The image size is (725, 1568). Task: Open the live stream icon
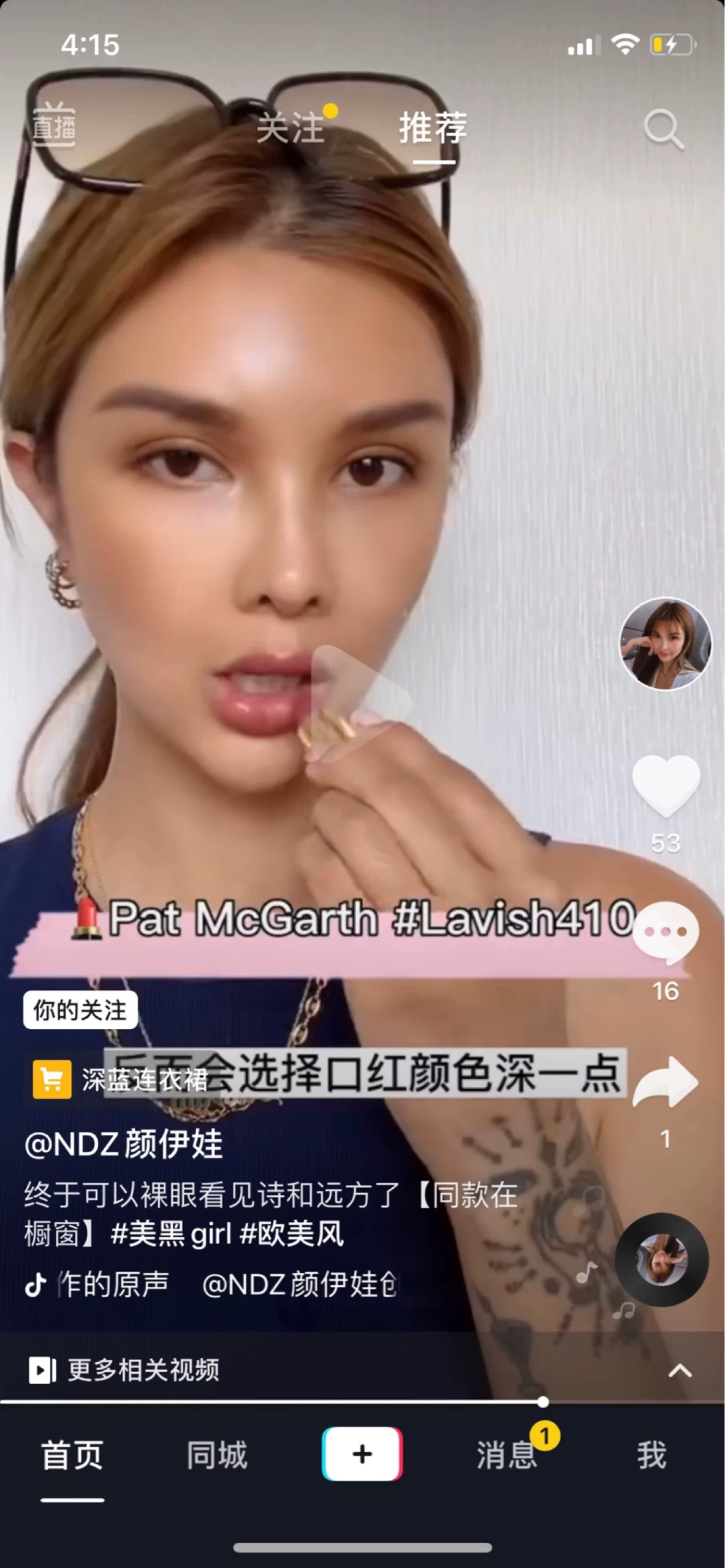tap(54, 127)
